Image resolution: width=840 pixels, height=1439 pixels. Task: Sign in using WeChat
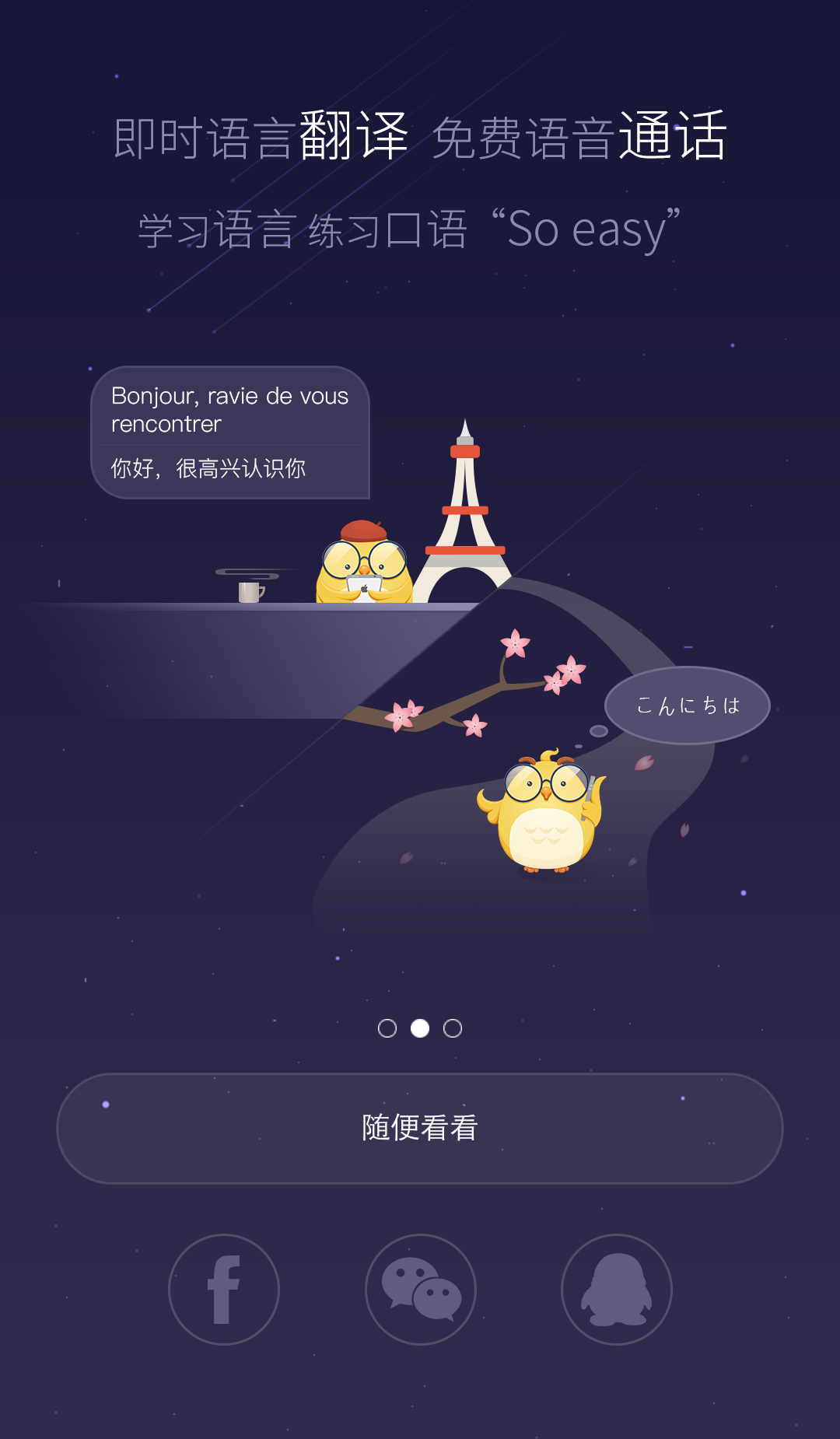pyautogui.click(x=421, y=1289)
